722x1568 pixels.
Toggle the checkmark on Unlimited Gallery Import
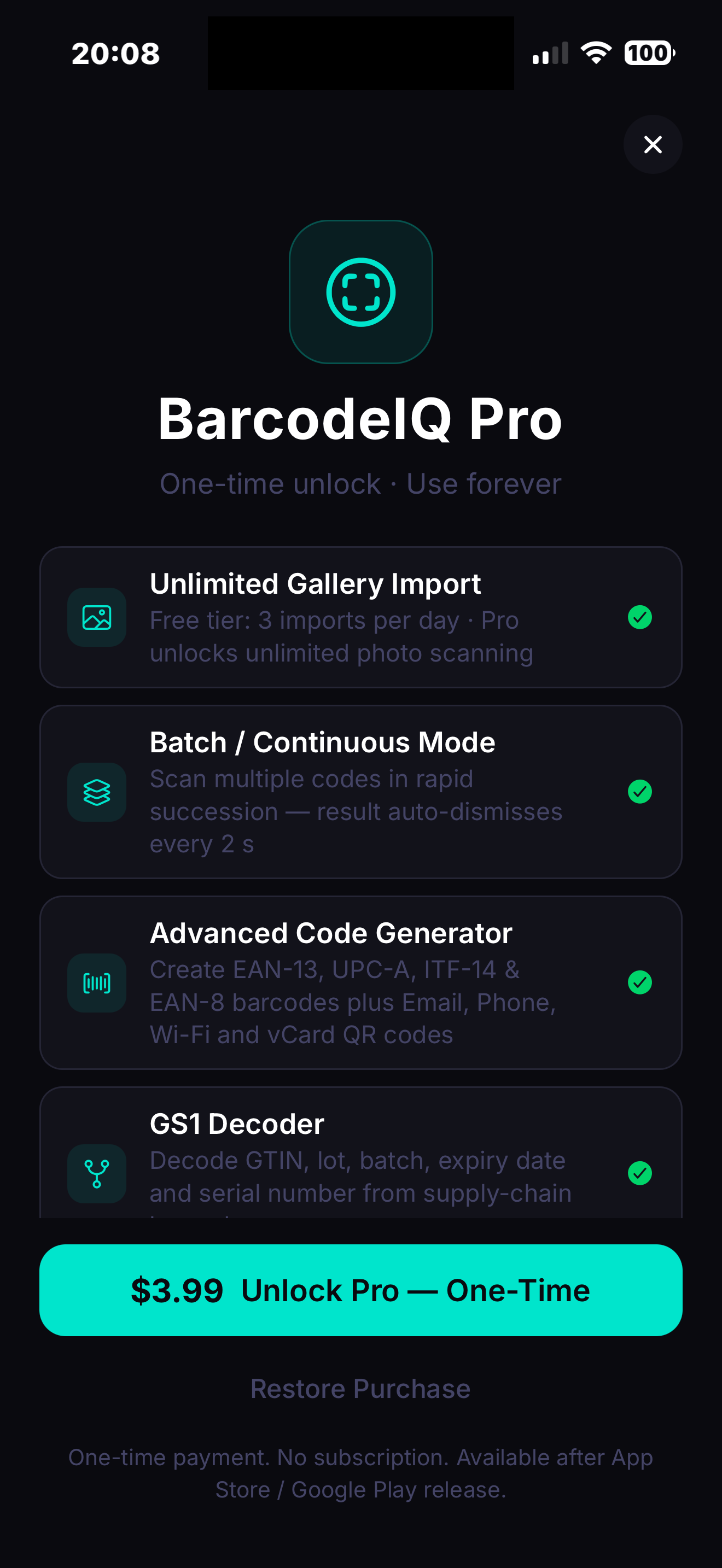(640, 617)
